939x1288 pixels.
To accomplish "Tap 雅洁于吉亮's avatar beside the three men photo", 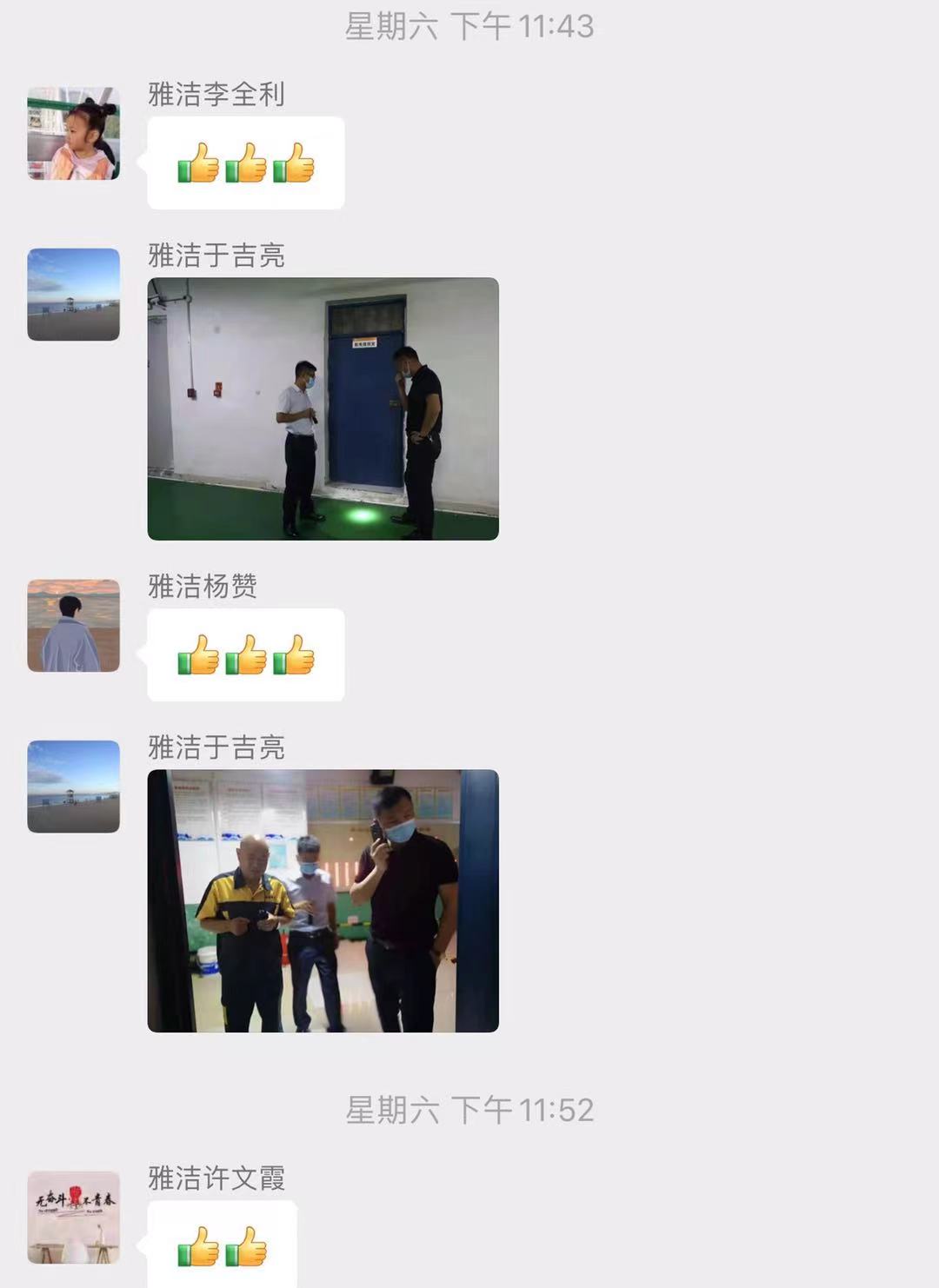I will [74, 787].
